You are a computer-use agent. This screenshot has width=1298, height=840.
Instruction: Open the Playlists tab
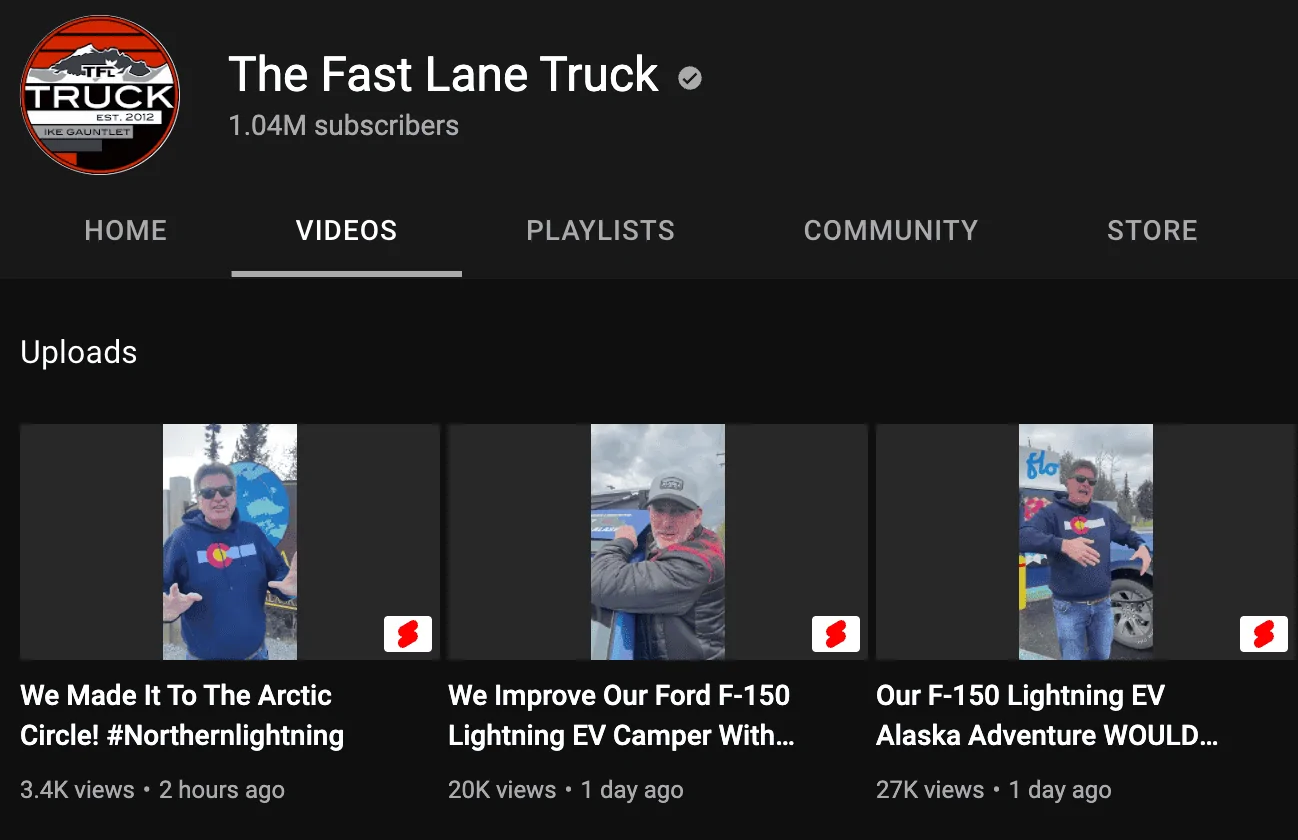[600, 231]
